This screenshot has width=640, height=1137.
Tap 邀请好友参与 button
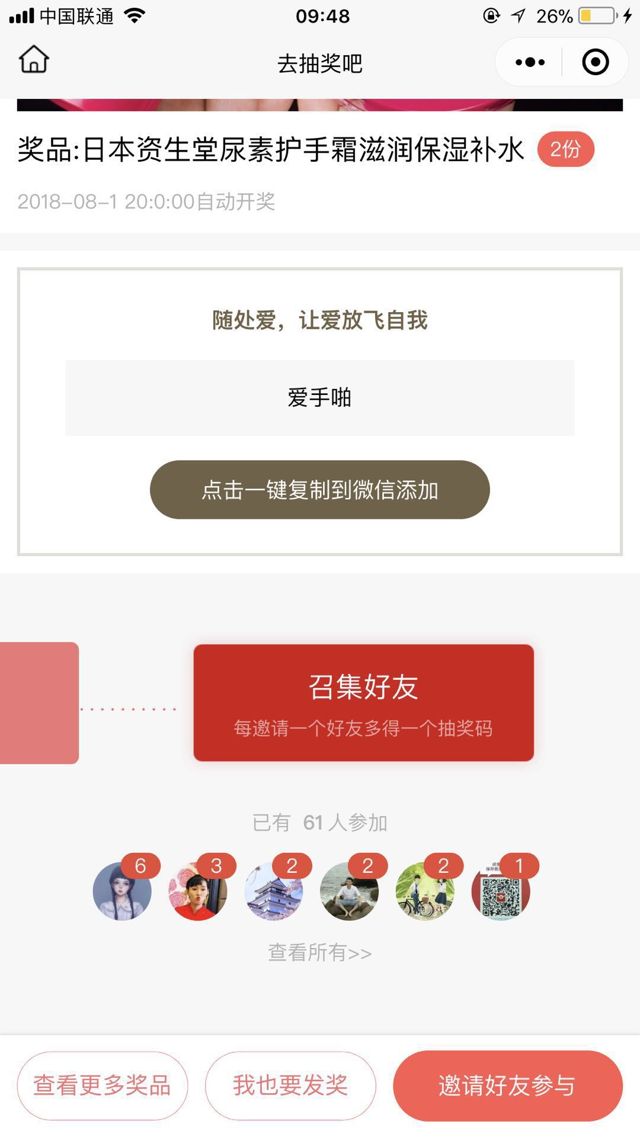click(x=507, y=1086)
